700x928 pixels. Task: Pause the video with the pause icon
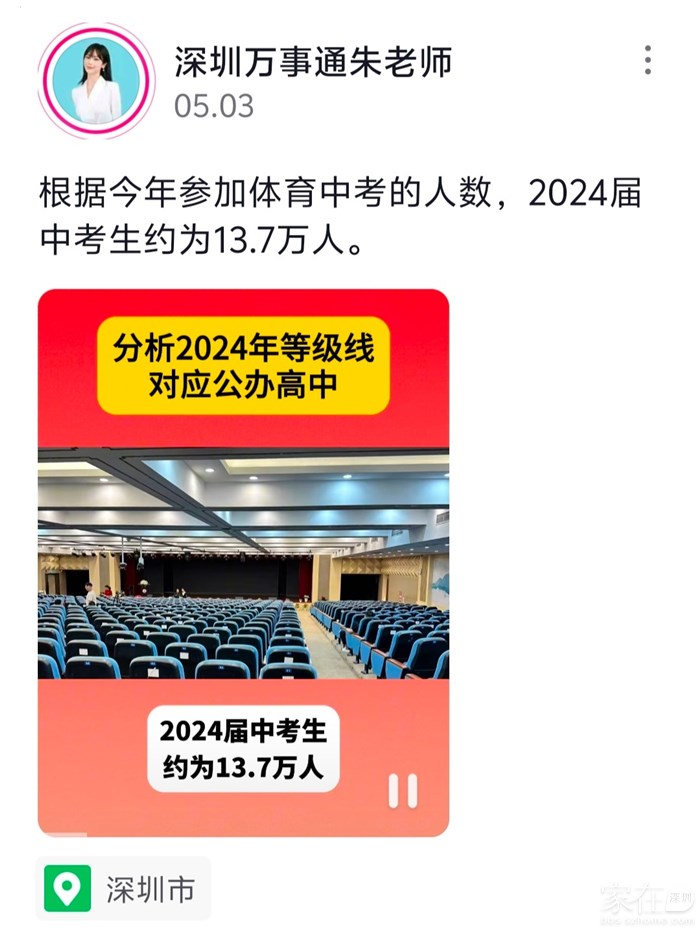[402, 791]
